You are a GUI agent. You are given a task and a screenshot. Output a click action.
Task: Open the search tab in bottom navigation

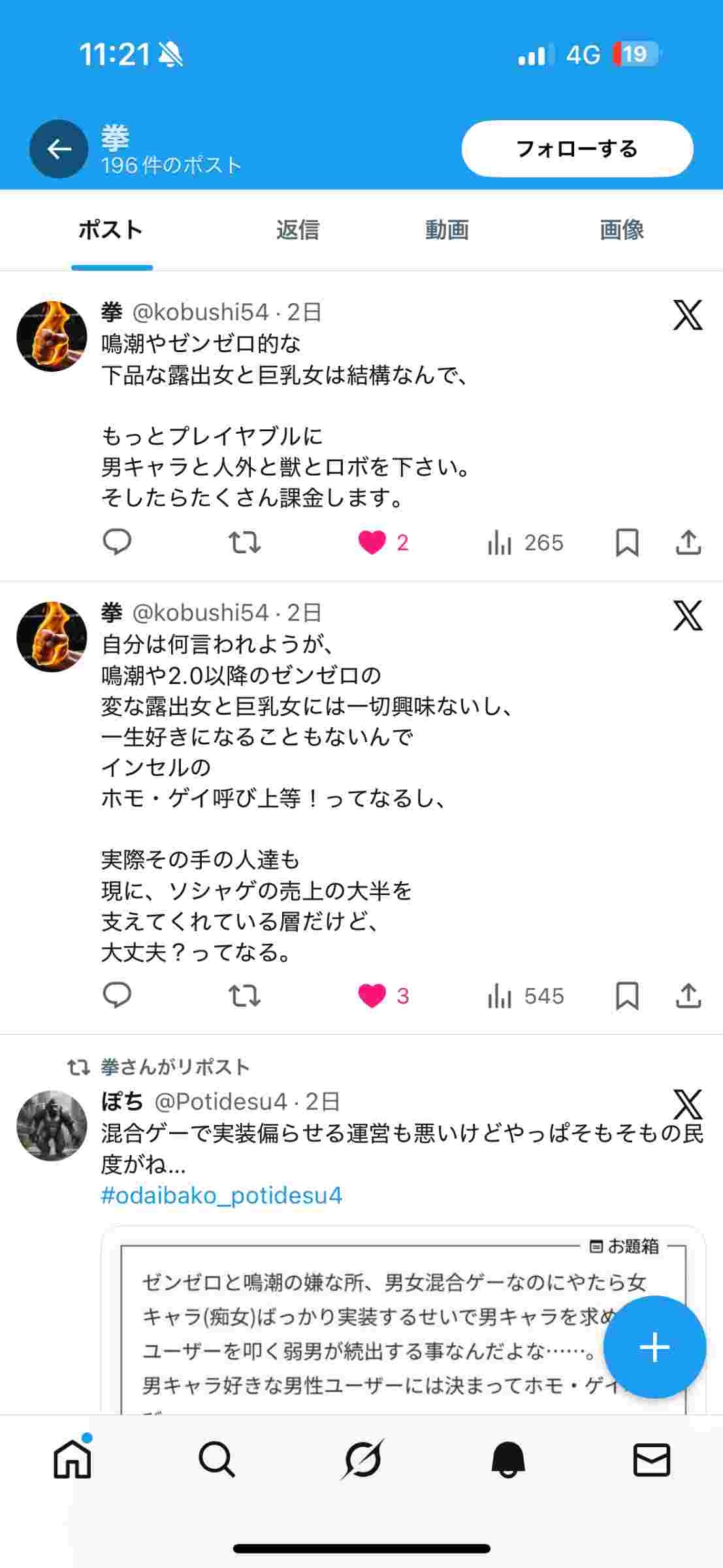[216, 1460]
